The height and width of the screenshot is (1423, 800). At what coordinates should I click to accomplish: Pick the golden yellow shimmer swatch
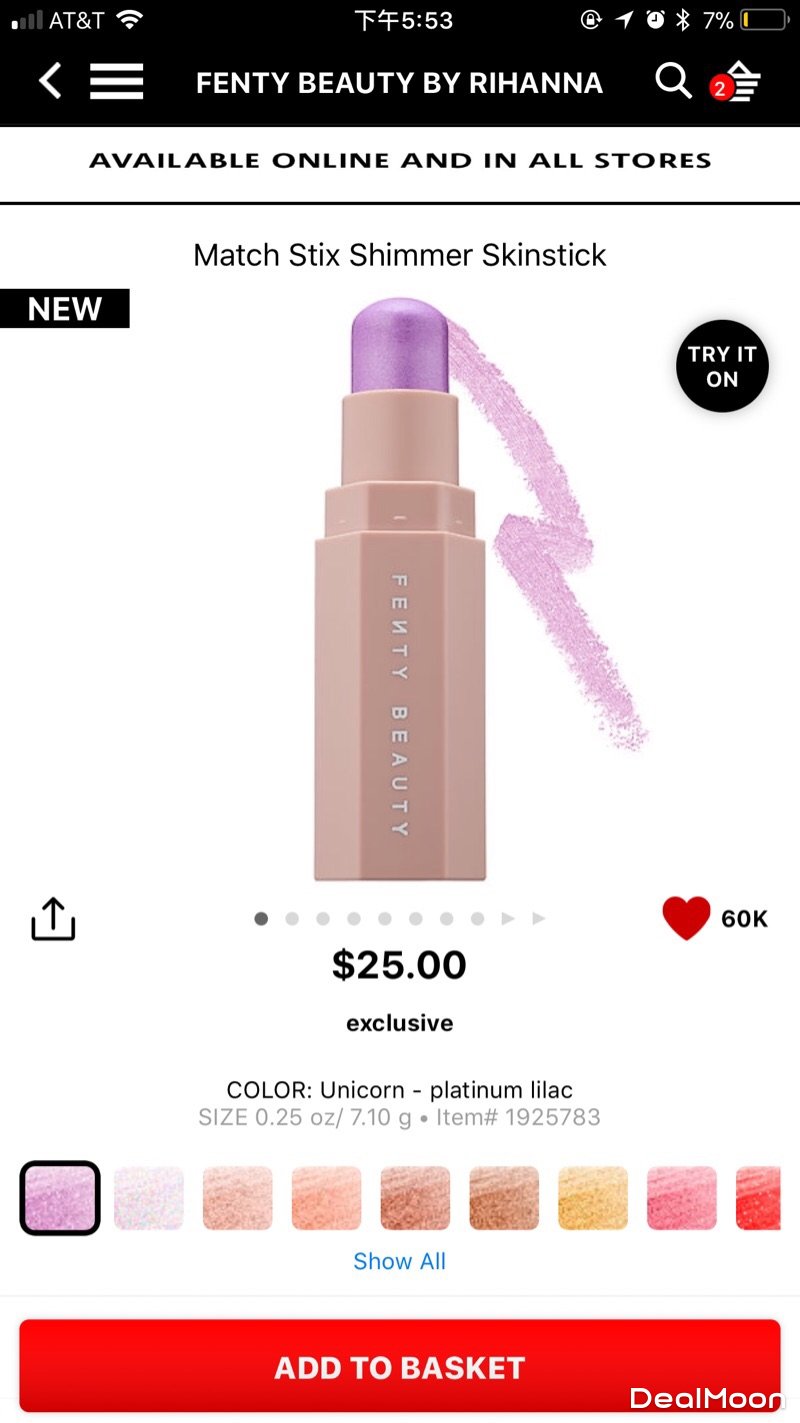pyautogui.click(x=593, y=1197)
